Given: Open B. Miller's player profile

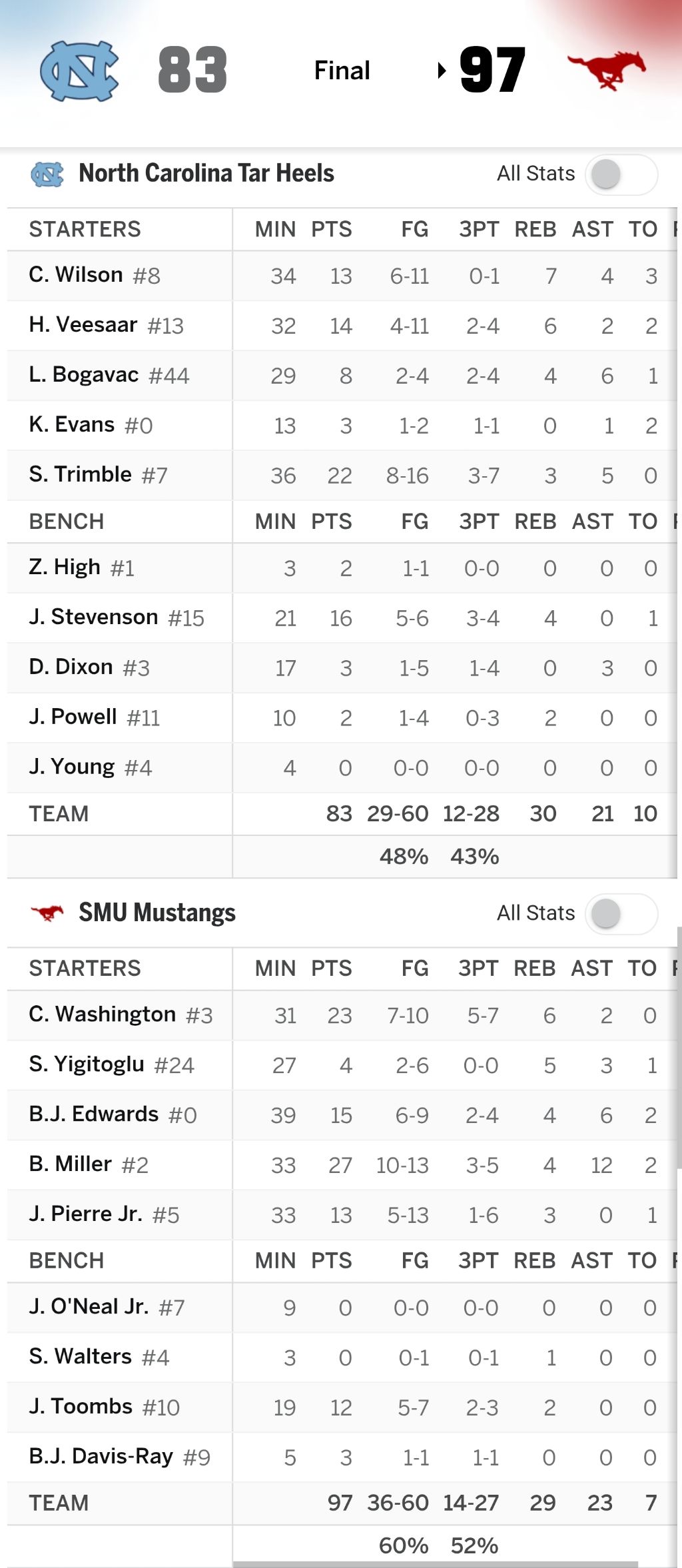Looking at the screenshot, I should point(70,1164).
